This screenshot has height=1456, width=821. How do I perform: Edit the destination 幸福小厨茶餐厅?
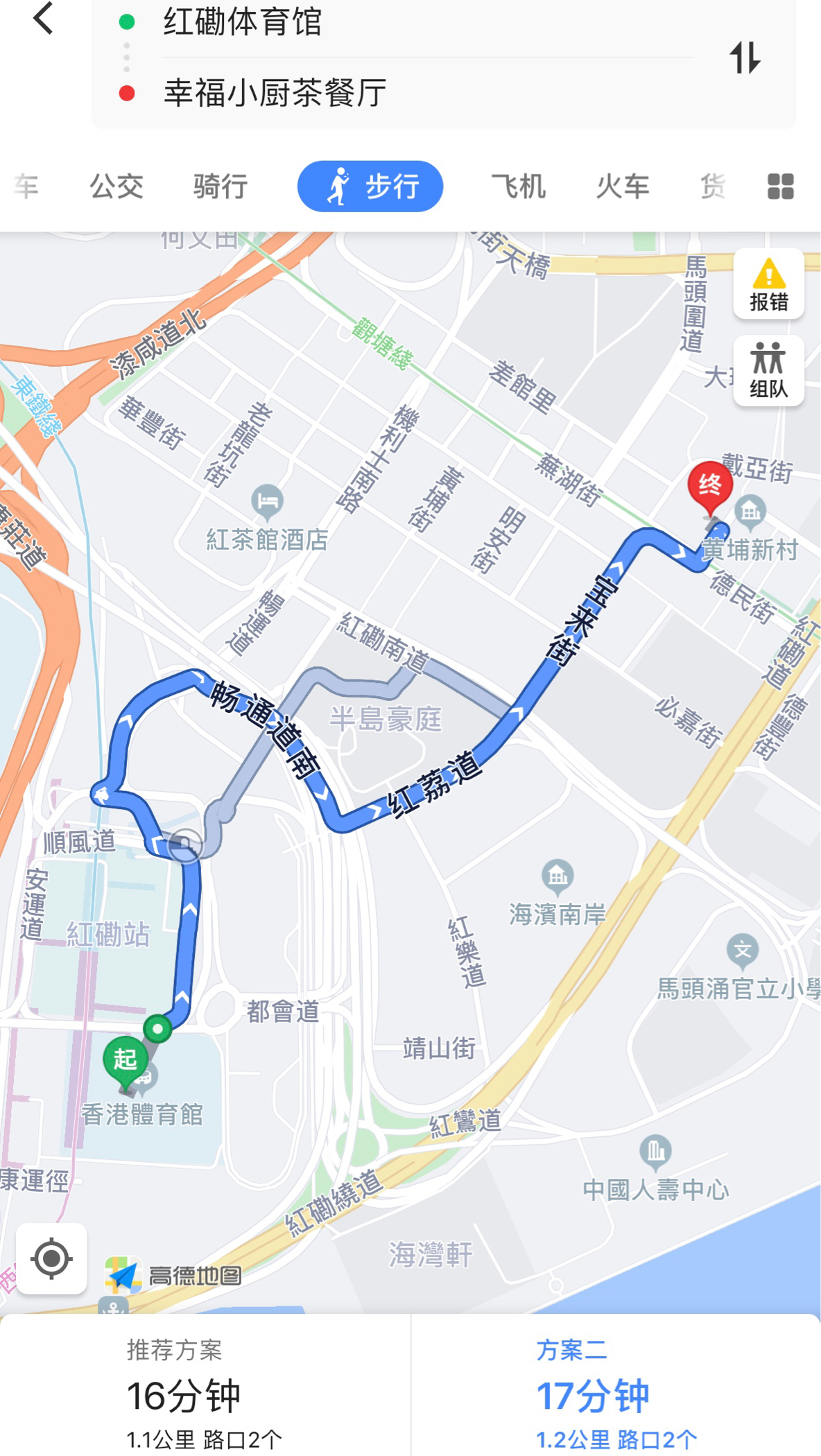point(275,93)
